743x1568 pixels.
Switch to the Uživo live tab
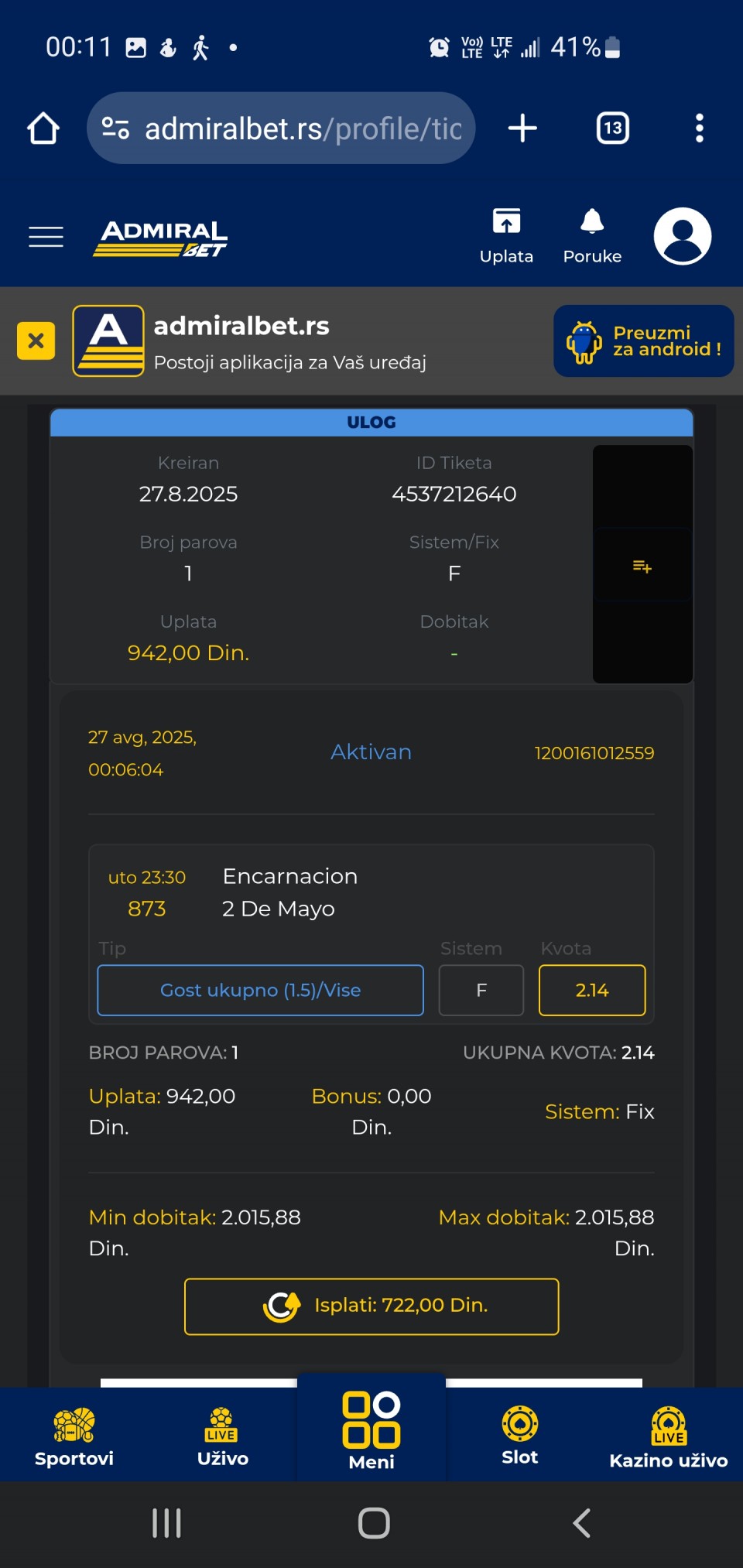223,1436
